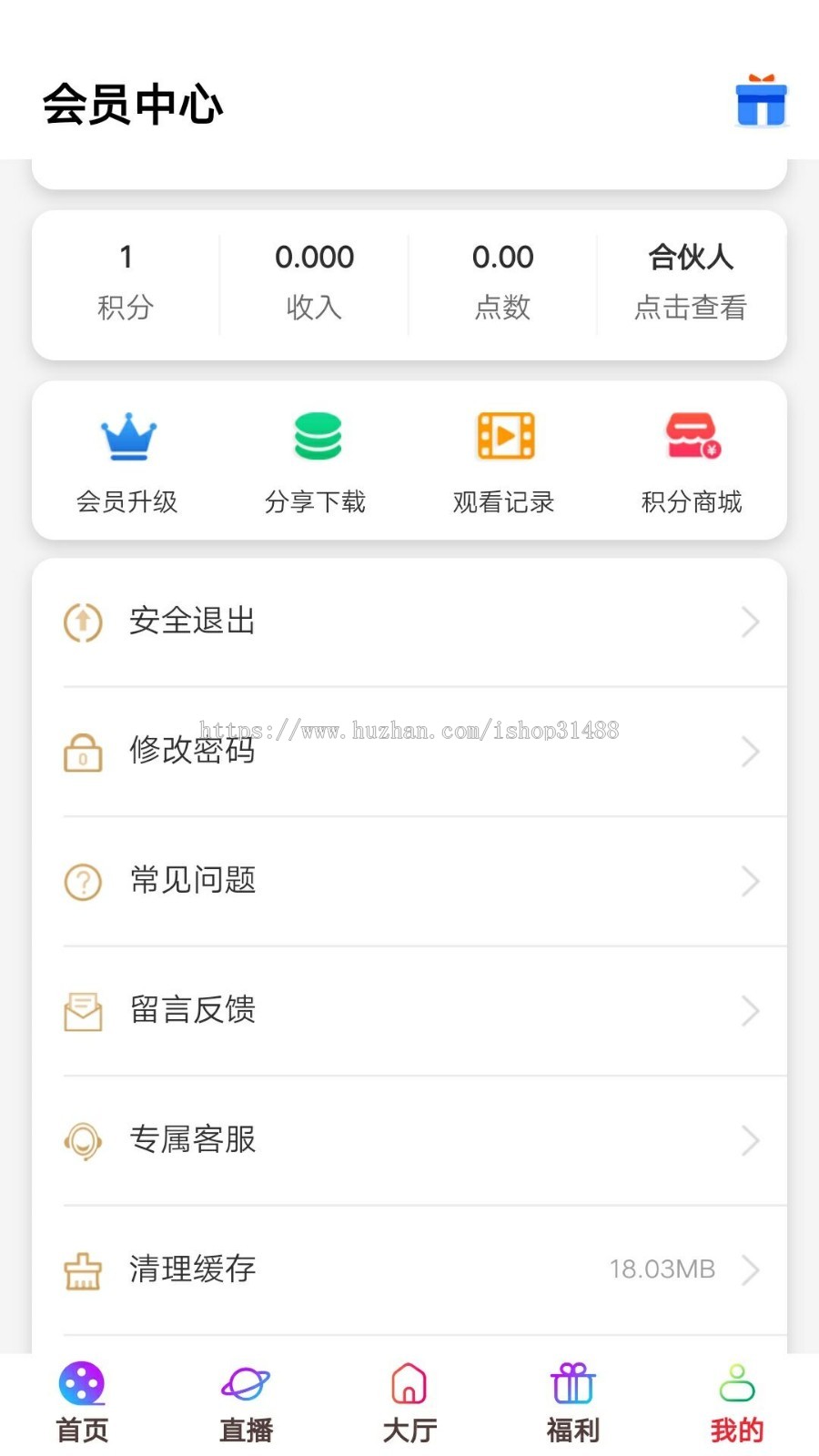
Task: Select the 大厅 house icon
Action: (408, 1385)
